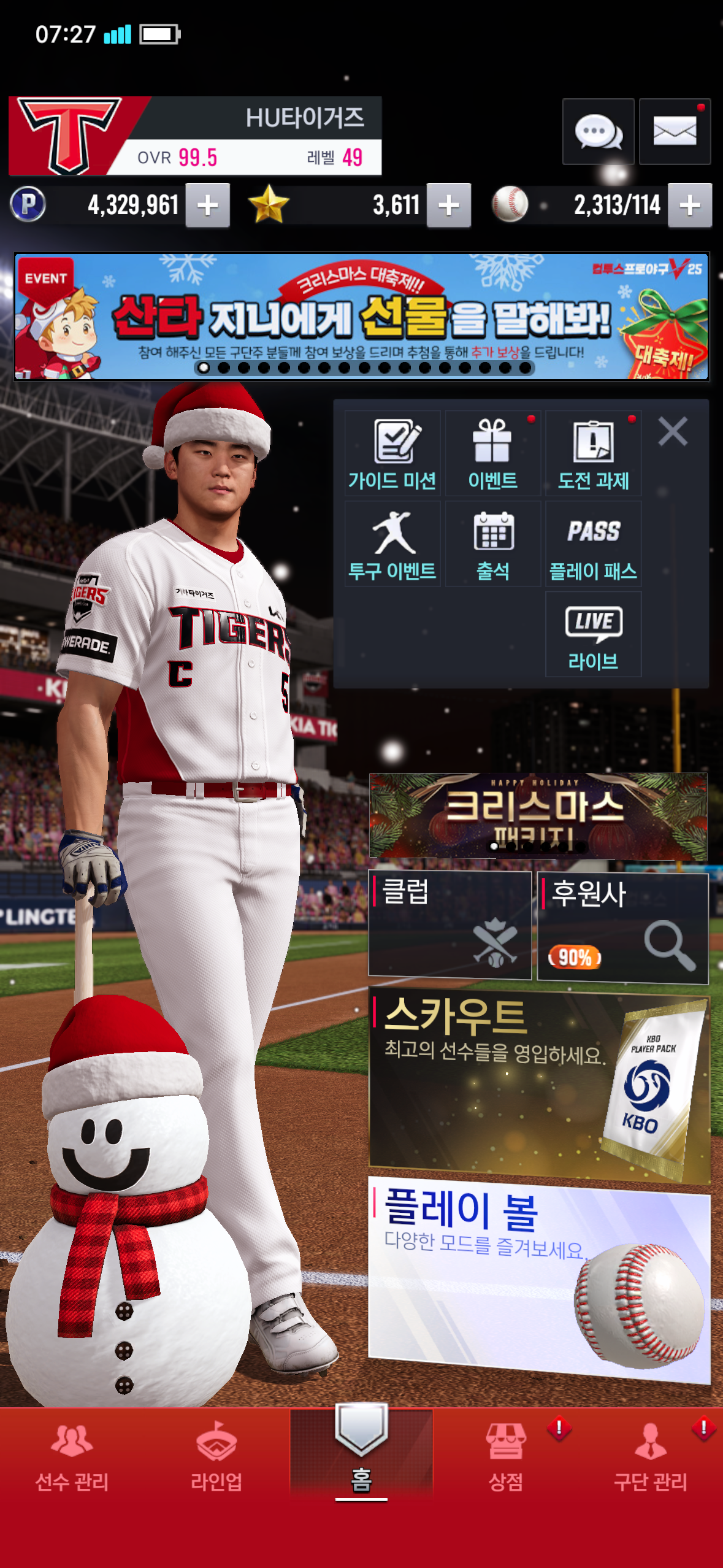Screen dimensions: 723x1568
Task: Add more points with the plus button
Action: tap(208, 206)
